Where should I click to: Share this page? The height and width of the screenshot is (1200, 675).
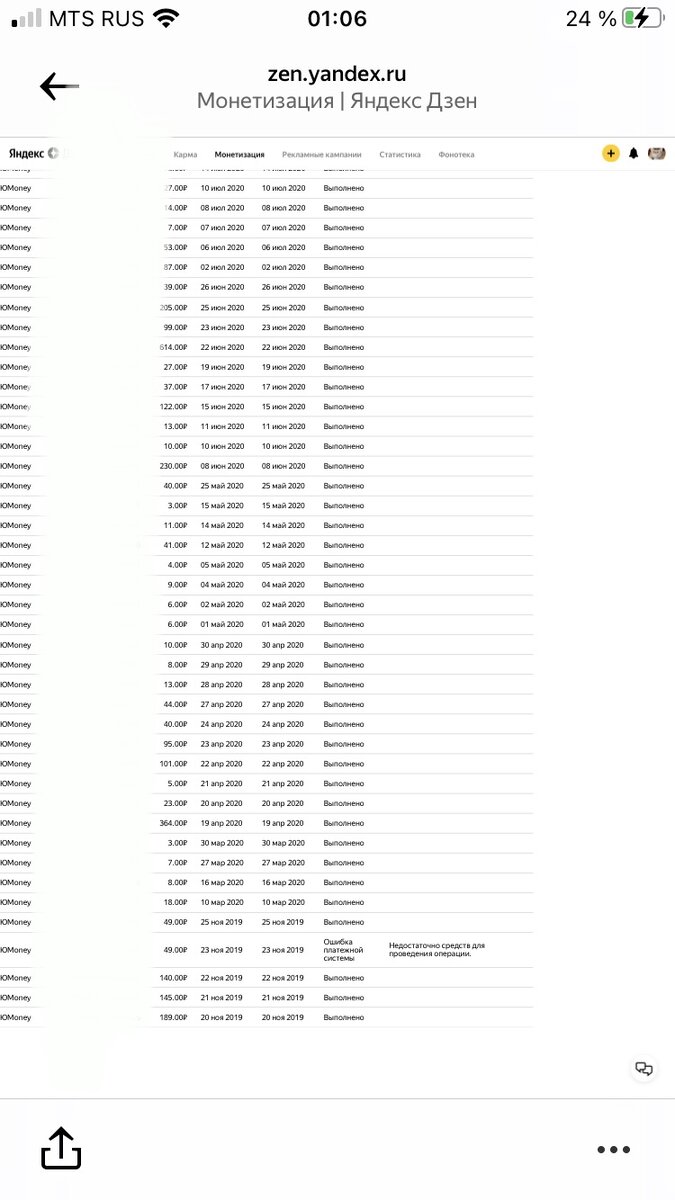[x=61, y=1148]
